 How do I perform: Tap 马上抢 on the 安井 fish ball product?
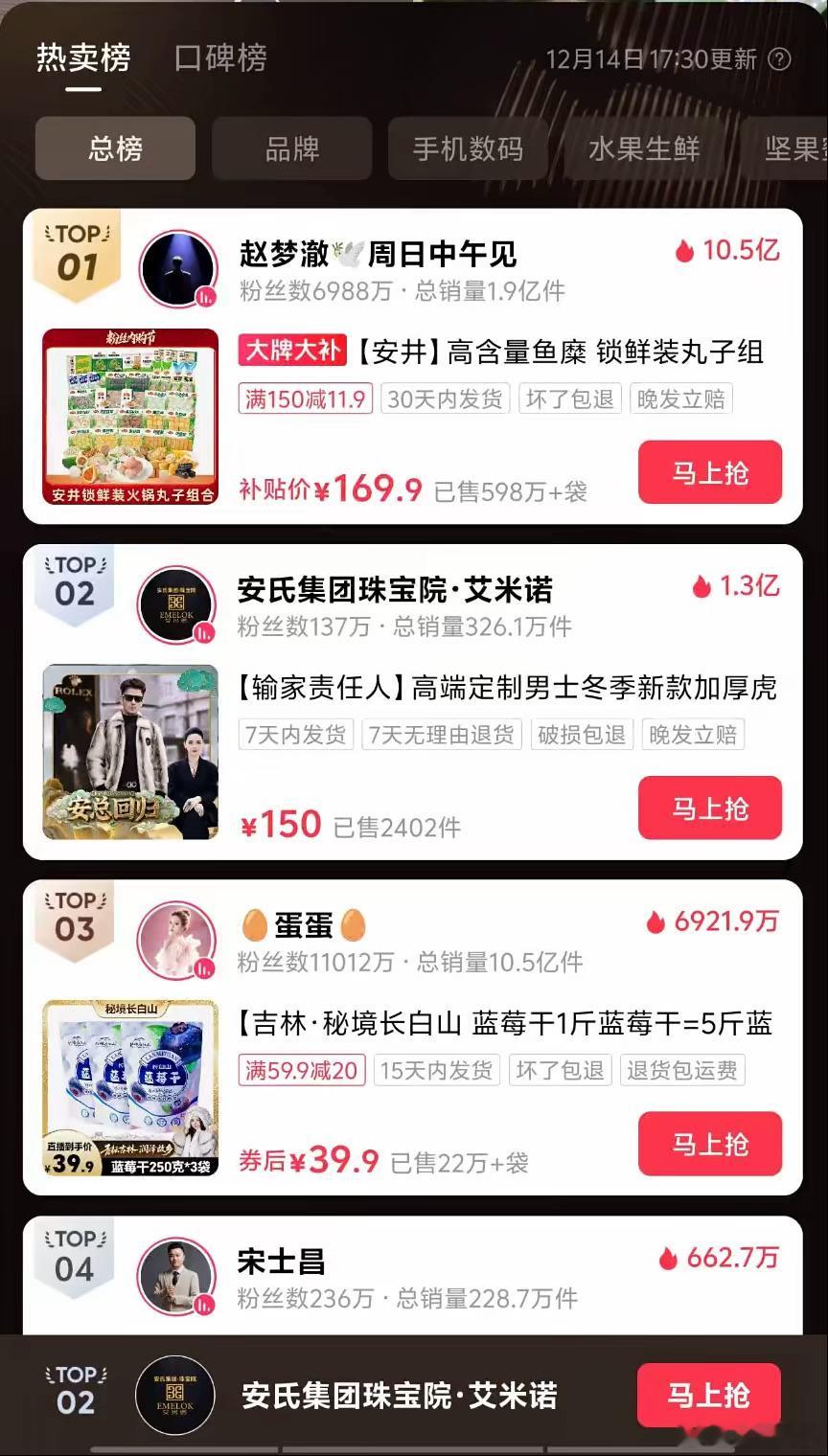(709, 472)
